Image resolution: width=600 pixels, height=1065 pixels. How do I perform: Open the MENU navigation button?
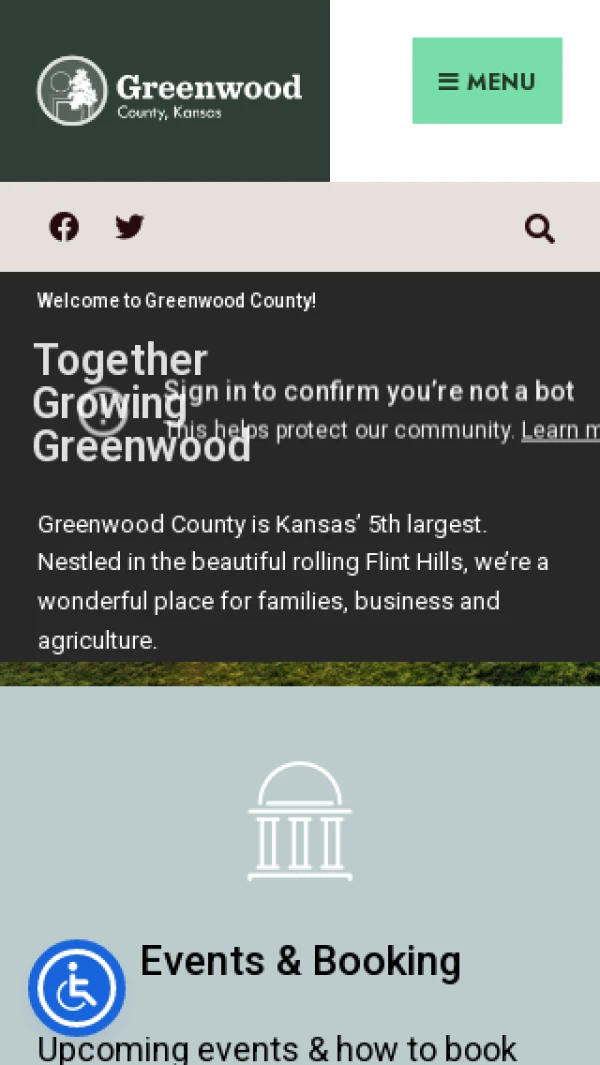[x=487, y=81]
